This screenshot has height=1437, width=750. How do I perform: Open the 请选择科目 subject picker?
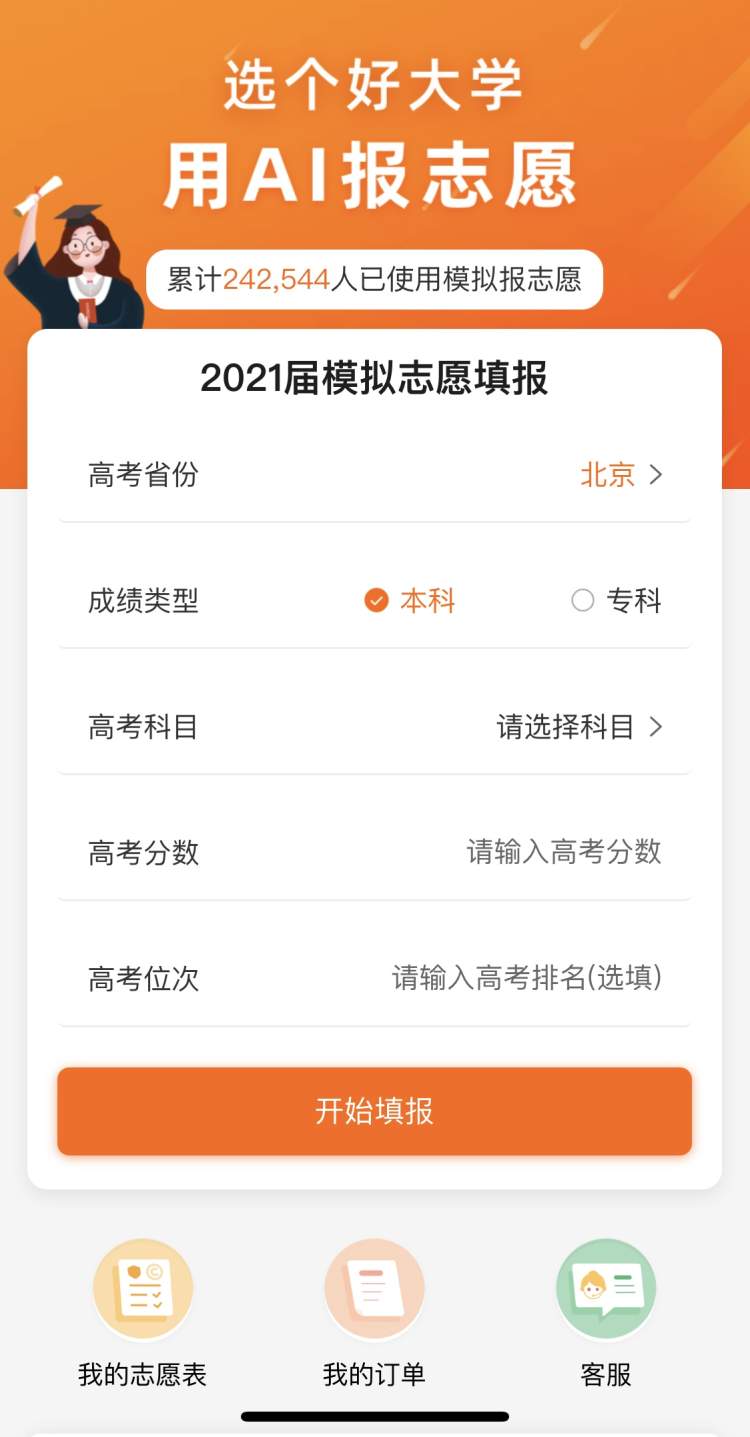click(x=580, y=727)
